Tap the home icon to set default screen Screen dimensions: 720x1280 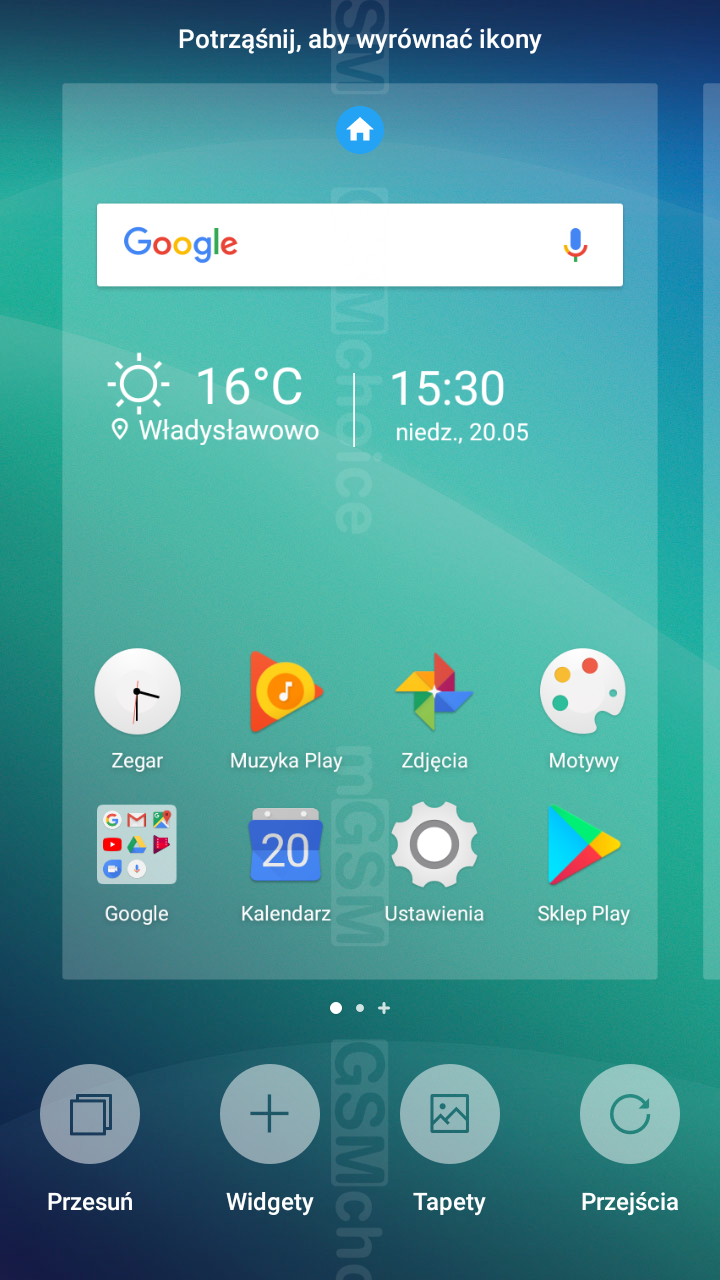click(x=360, y=130)
